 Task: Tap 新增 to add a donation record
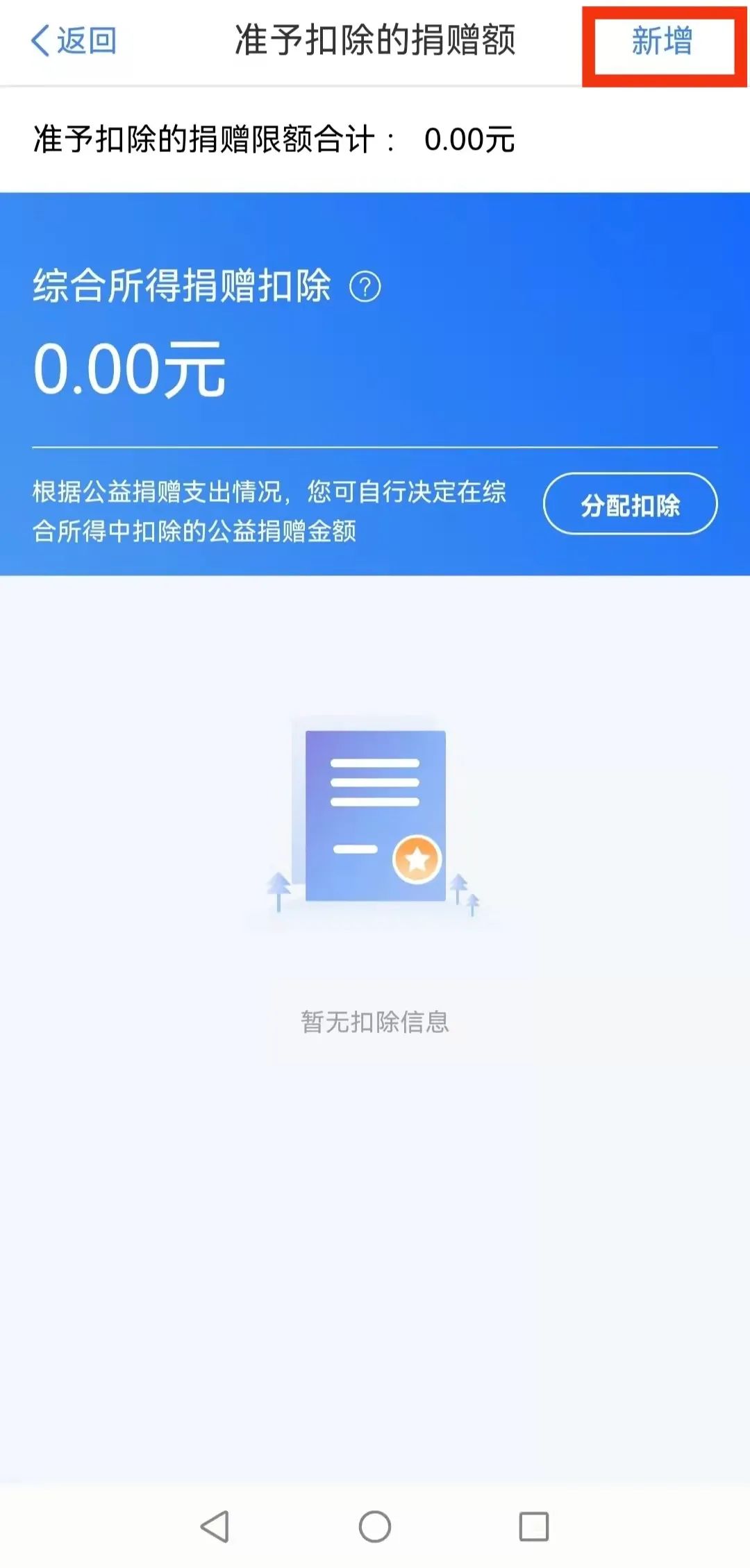click(661, 41)
